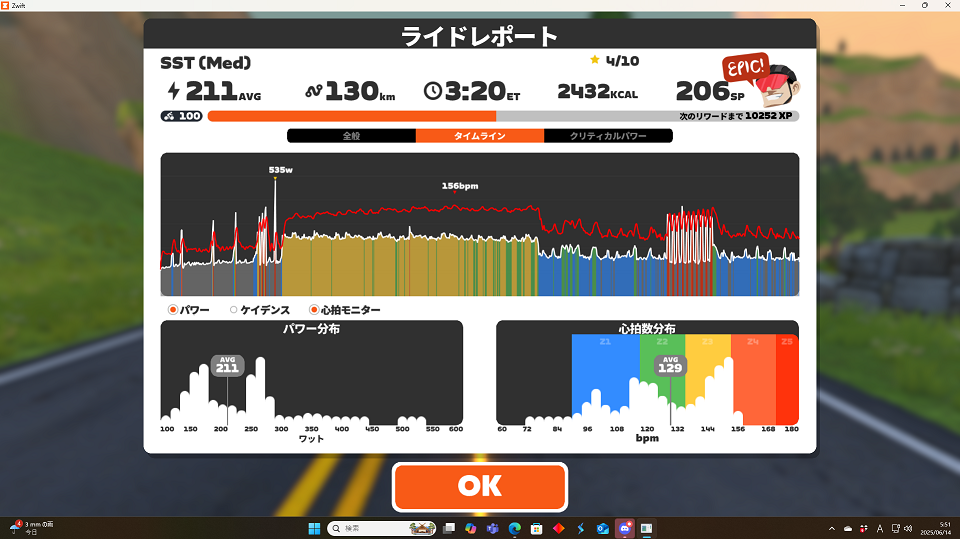Image resolution: width=960 pixels, height=539 pixels.
Task: Open Microsoft Store from the taskbar
Action: [x=537, y=528]
